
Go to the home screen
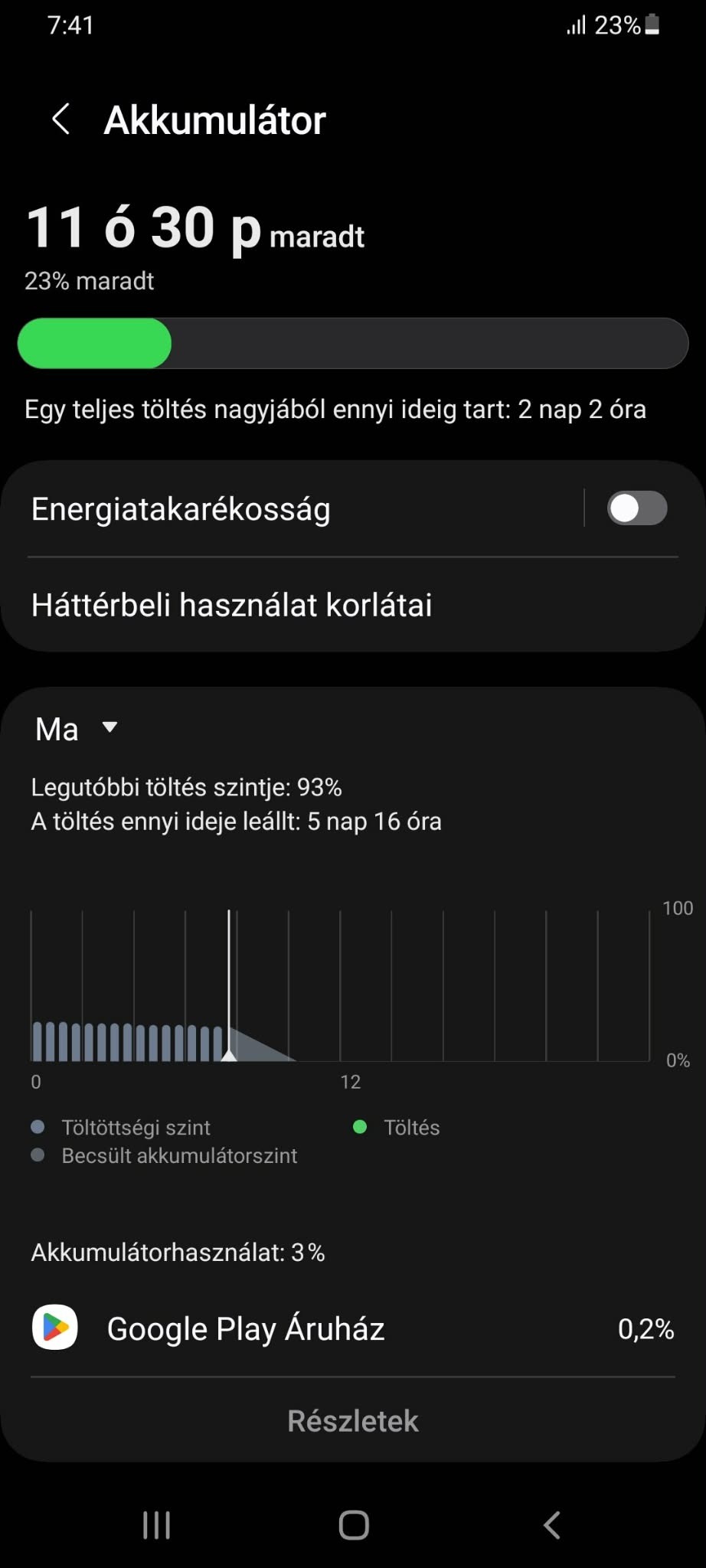coord(354,1525)
